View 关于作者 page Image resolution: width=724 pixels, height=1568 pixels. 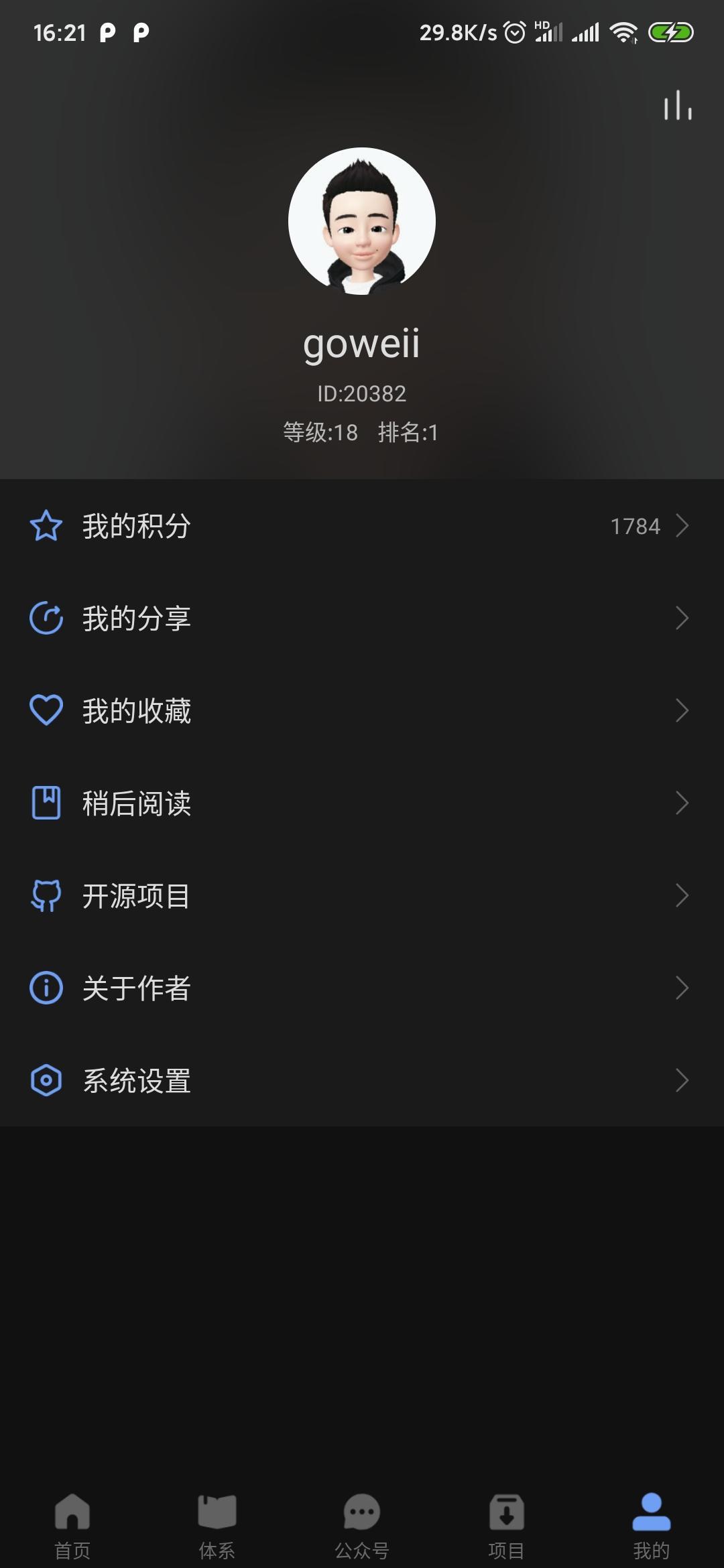pos(362,988)
